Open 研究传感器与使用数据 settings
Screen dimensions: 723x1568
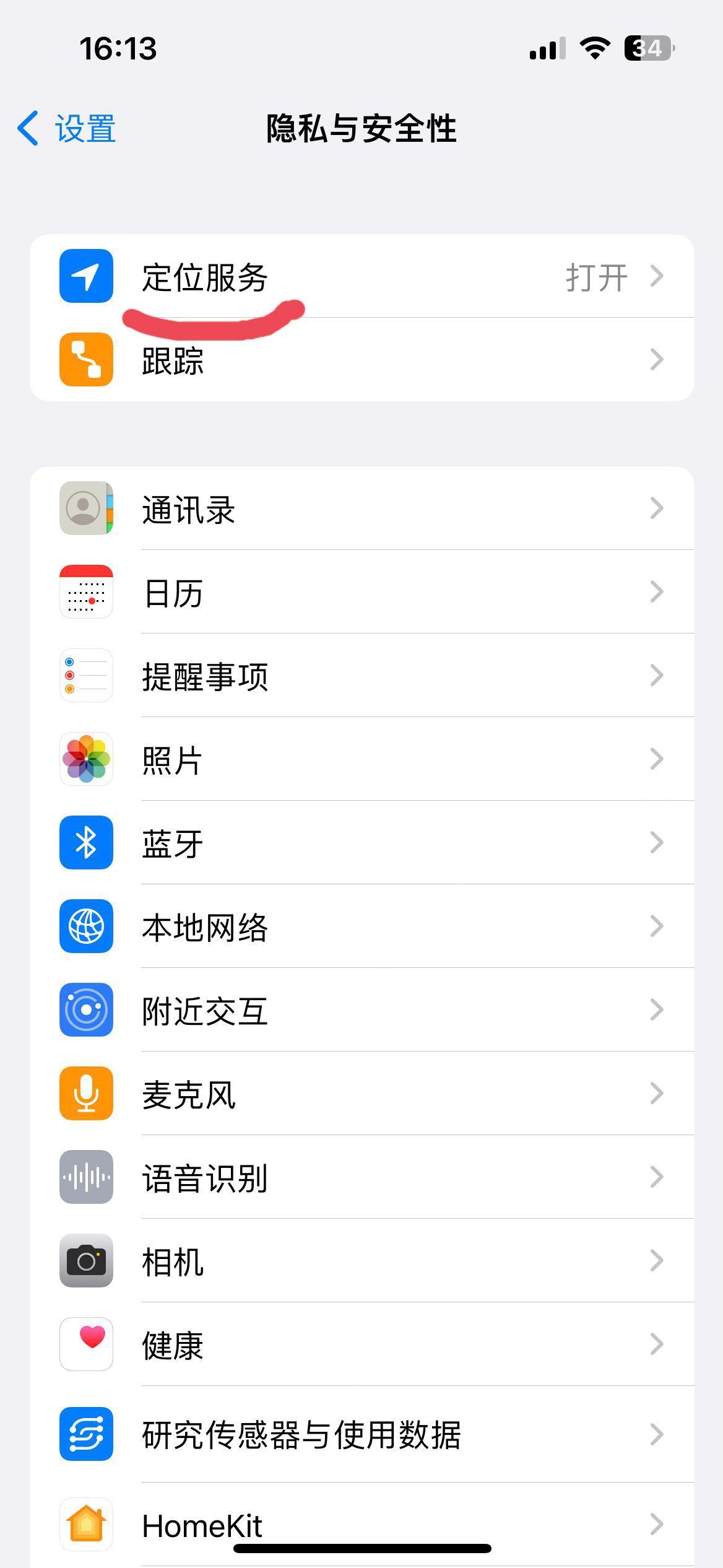coord(658,1435)
